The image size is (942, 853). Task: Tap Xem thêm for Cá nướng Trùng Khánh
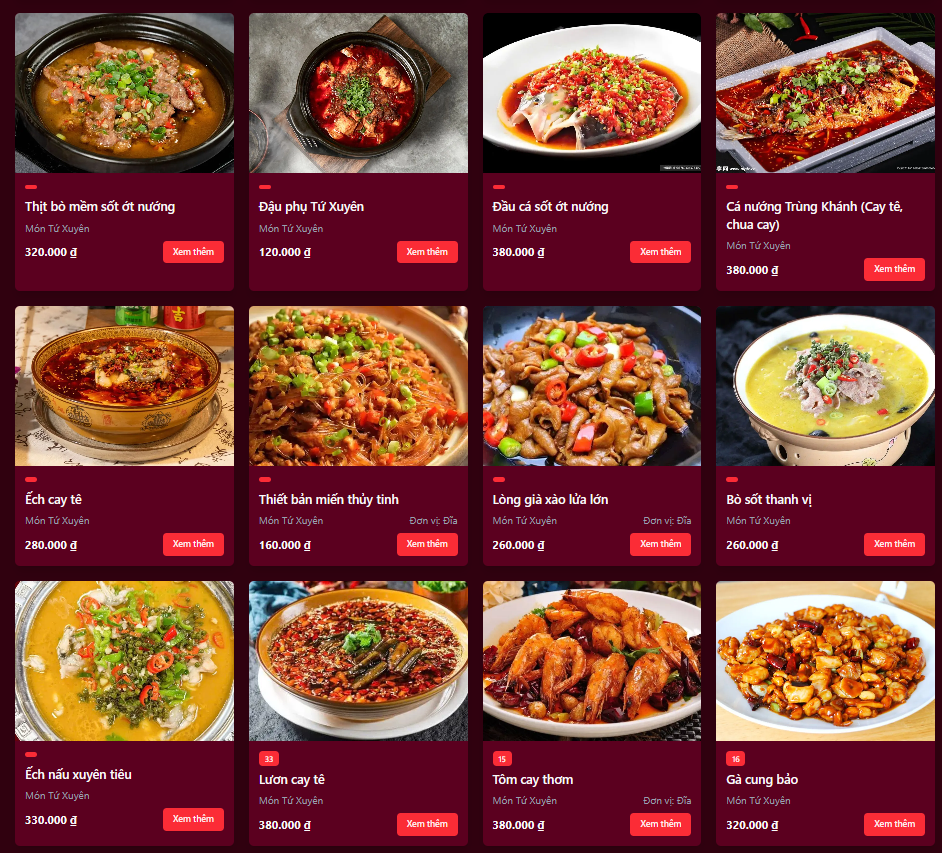pyautogui.click(x=894, y=269)
